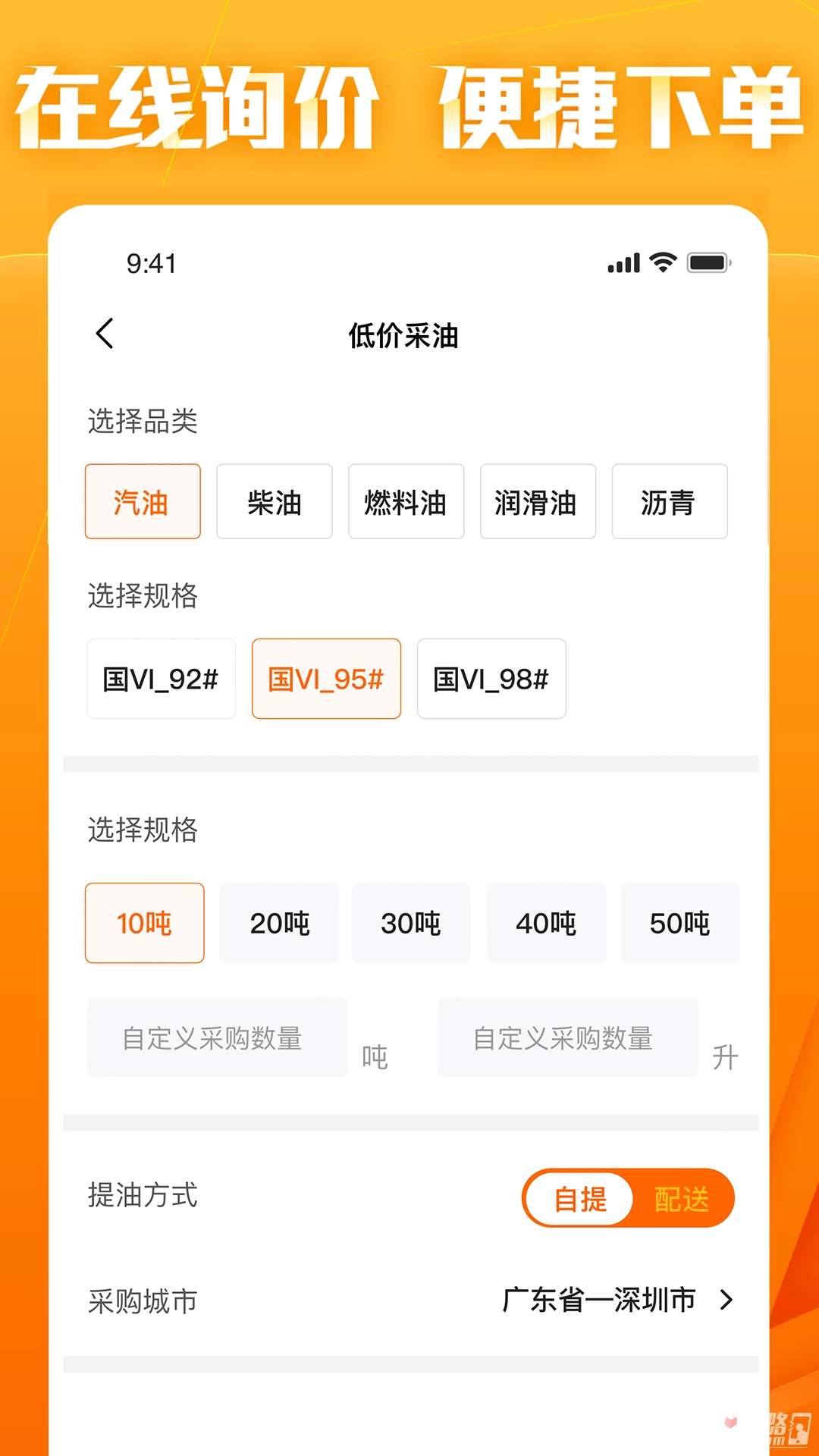Tap the 自定义采购数量 field for tons

pos(216,1036)
